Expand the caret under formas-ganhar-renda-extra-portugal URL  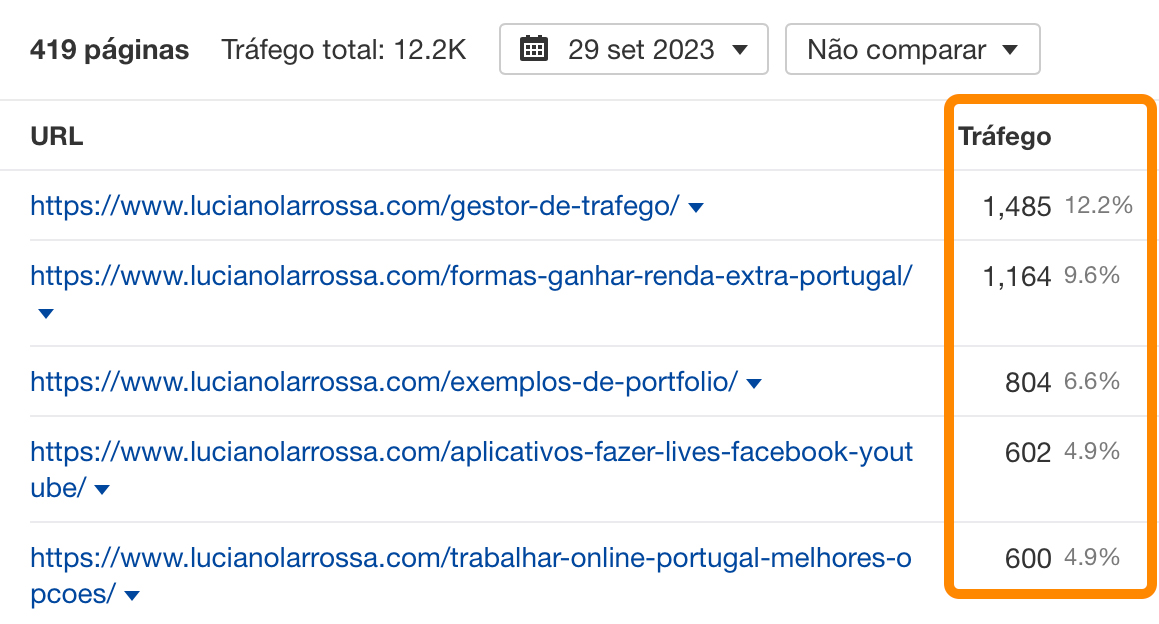44,314
